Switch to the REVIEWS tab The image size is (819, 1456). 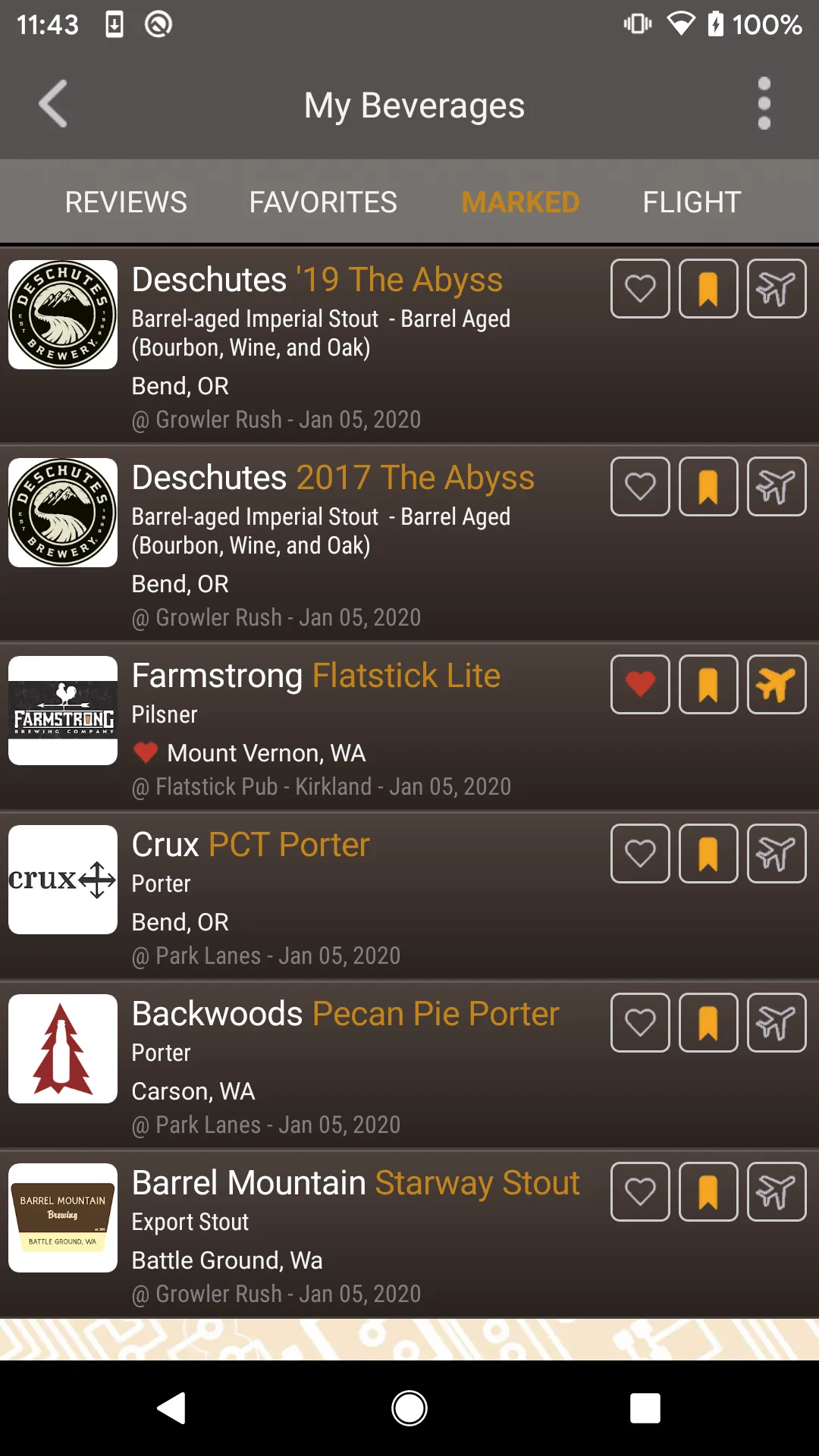click(126, 201)
